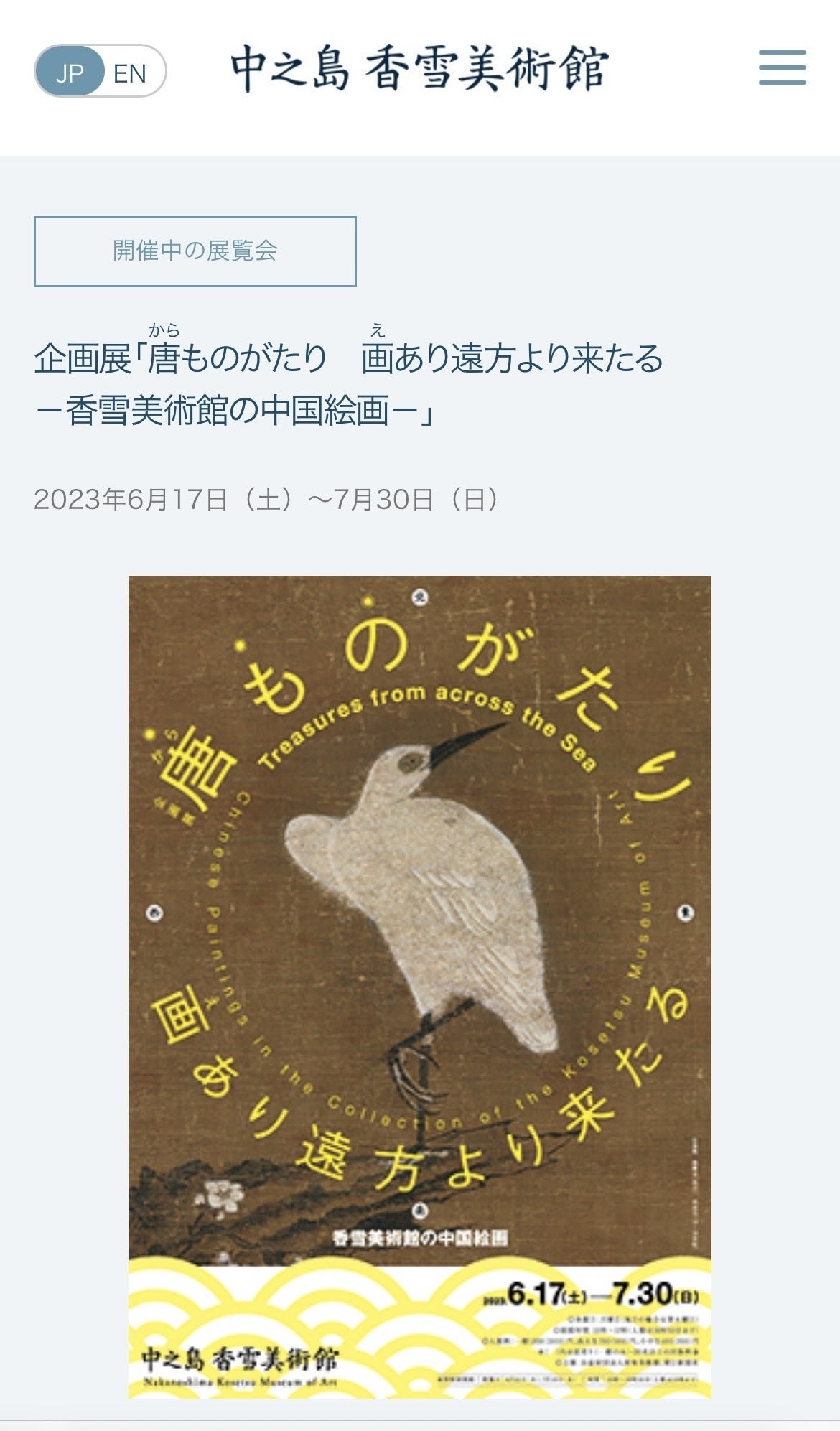Tap the 開催中の展覧会 button
840x1431 pixels.
click(195, 251)
